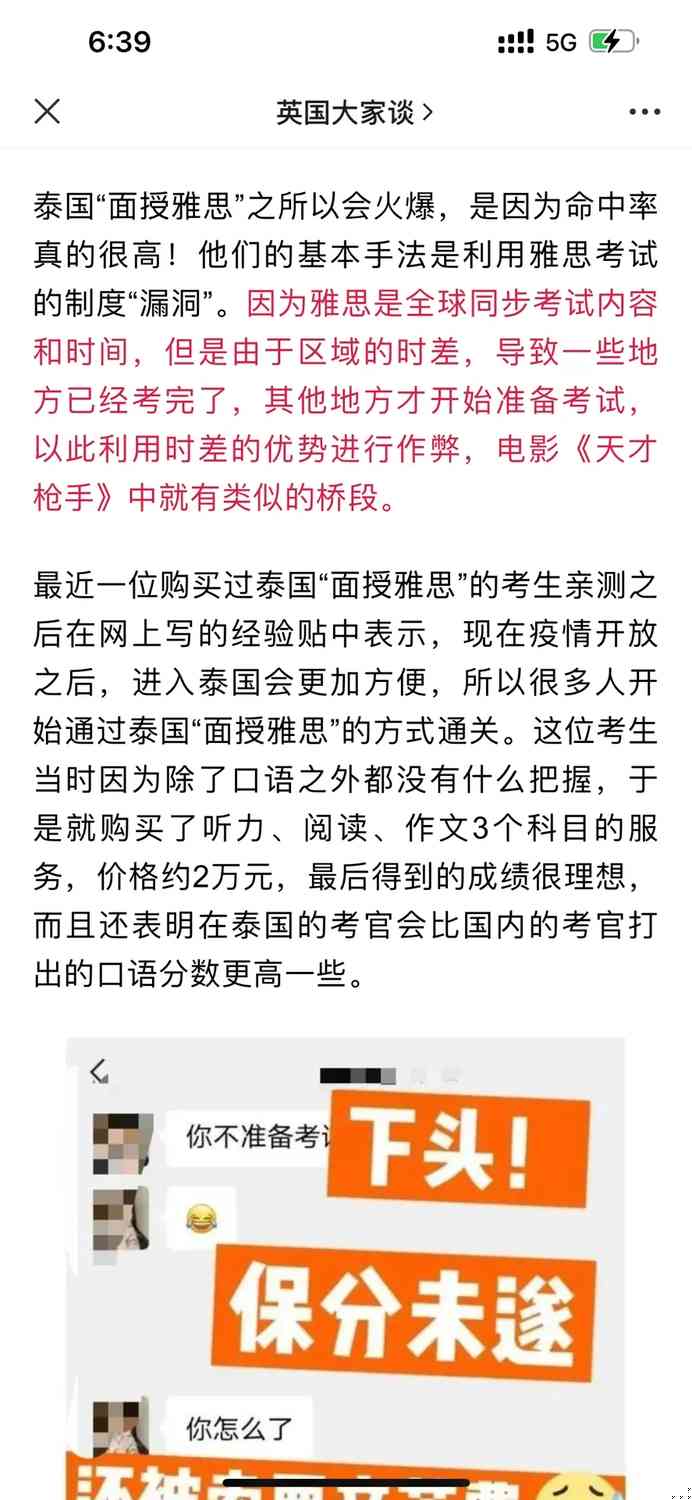Close the article with the X icon

[x=47, y=111]
